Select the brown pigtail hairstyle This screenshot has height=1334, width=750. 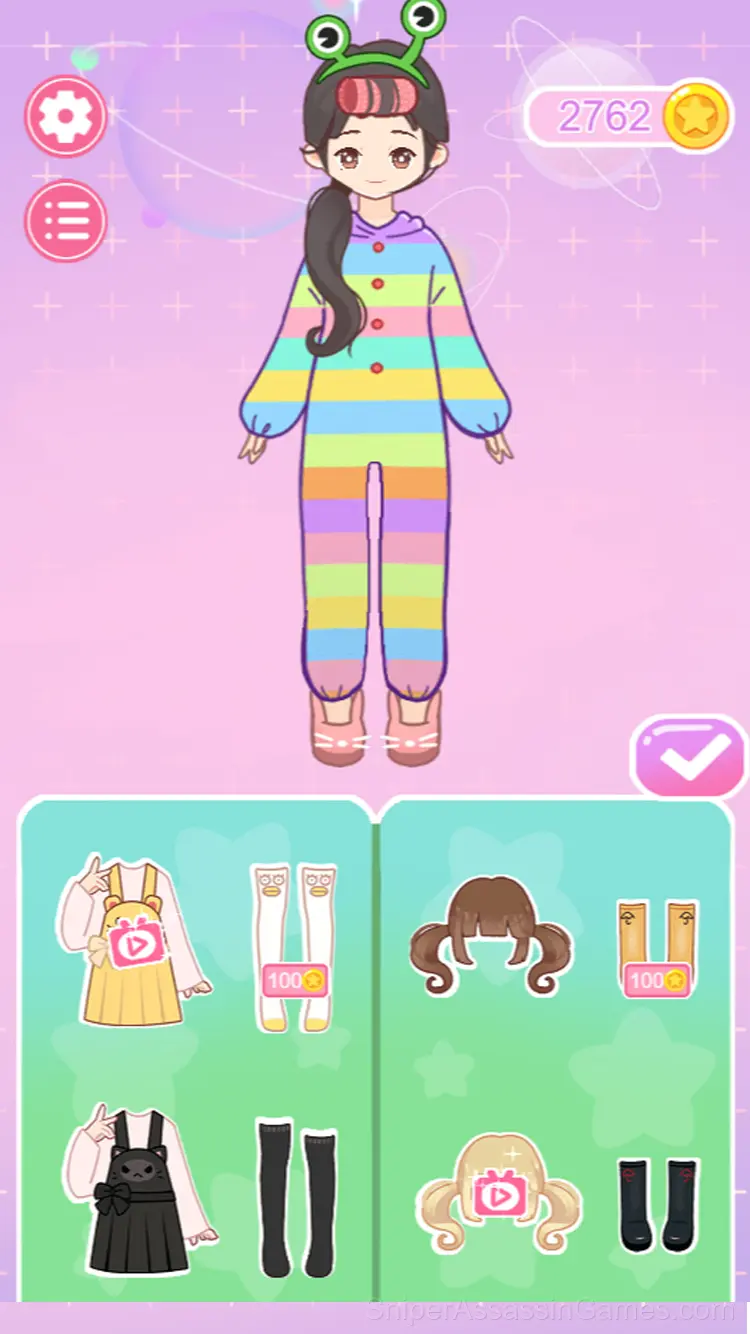point(490,936)
